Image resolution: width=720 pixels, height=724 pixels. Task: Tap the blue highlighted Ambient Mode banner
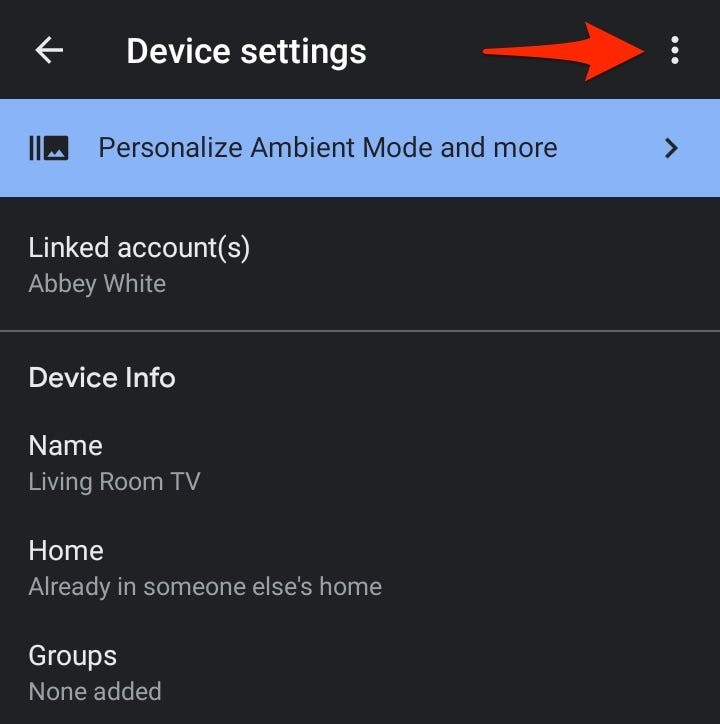click(360, 147)
